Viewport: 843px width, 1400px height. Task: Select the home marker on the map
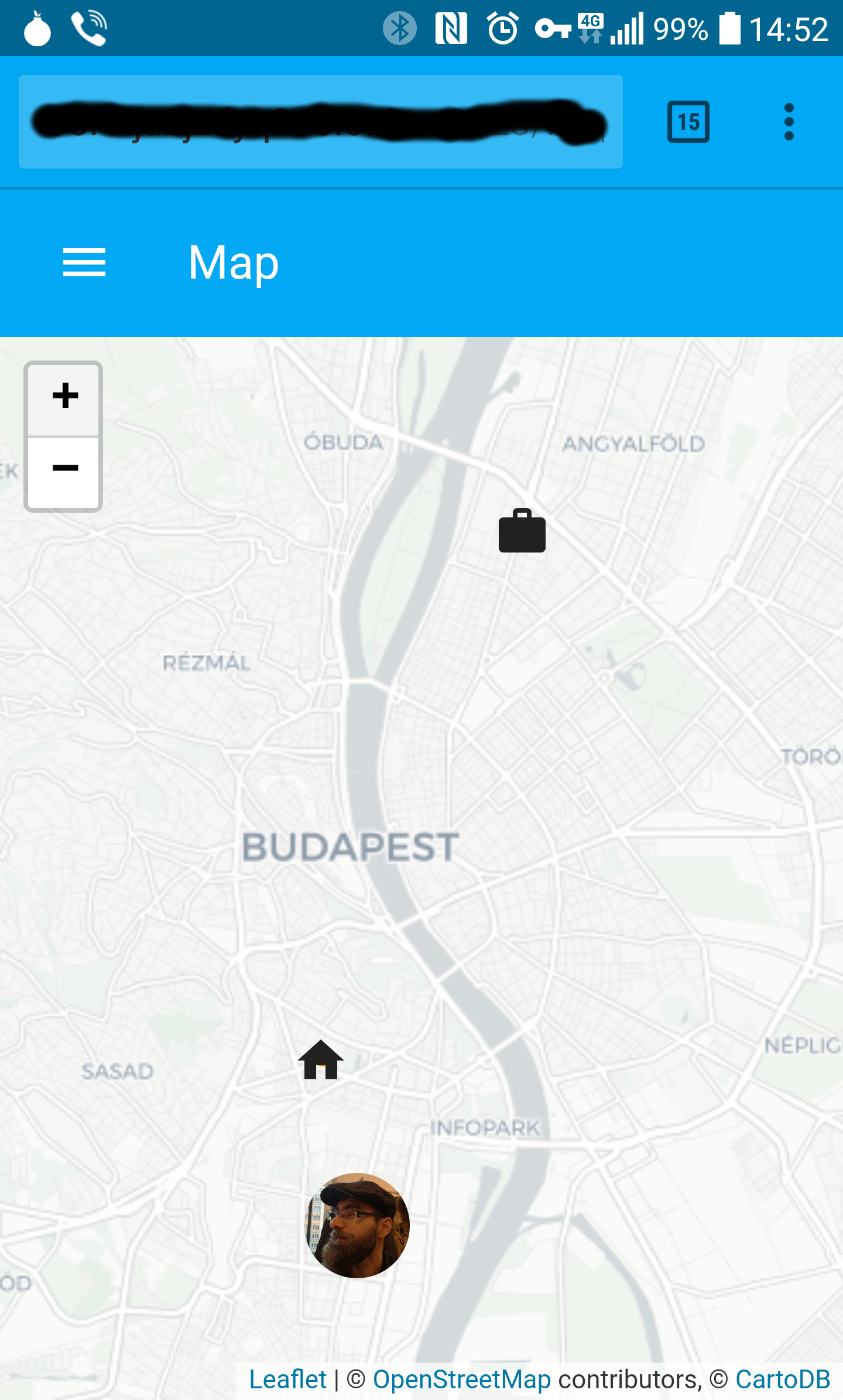click(x=320, y=1060)
